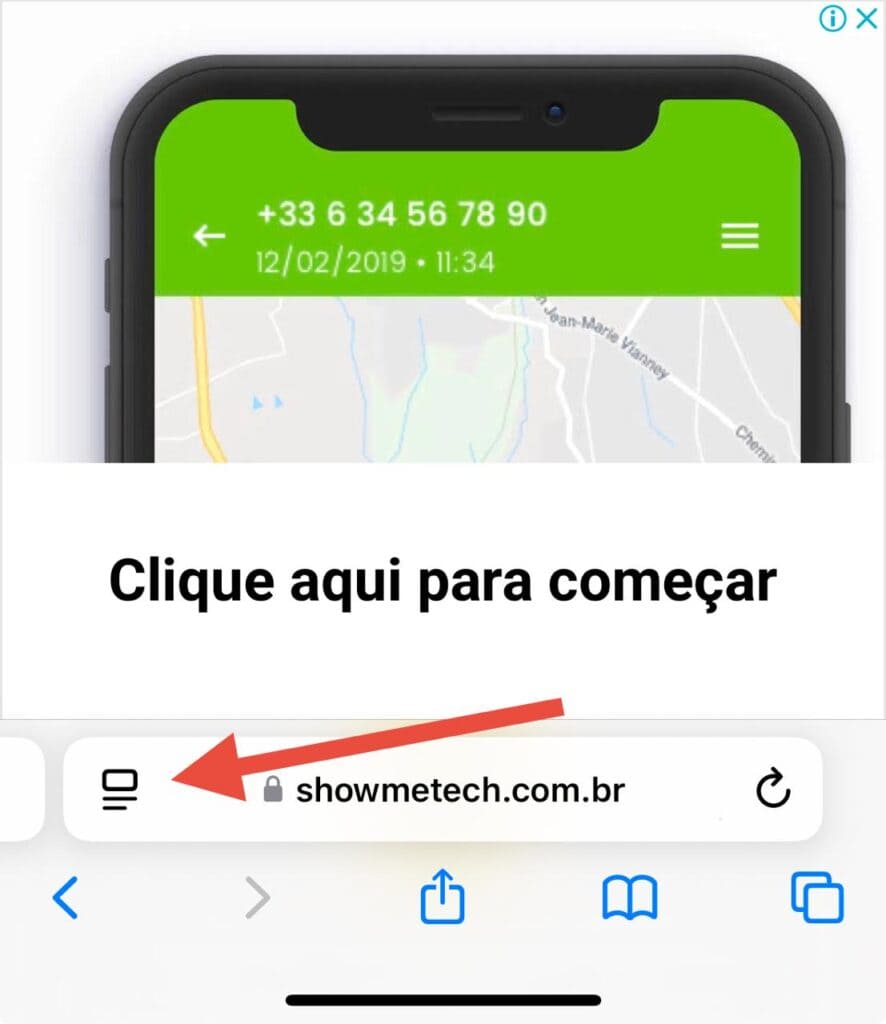
Task: Go back to the previous page
Action: pyautogui.click(x=66, y=898)
